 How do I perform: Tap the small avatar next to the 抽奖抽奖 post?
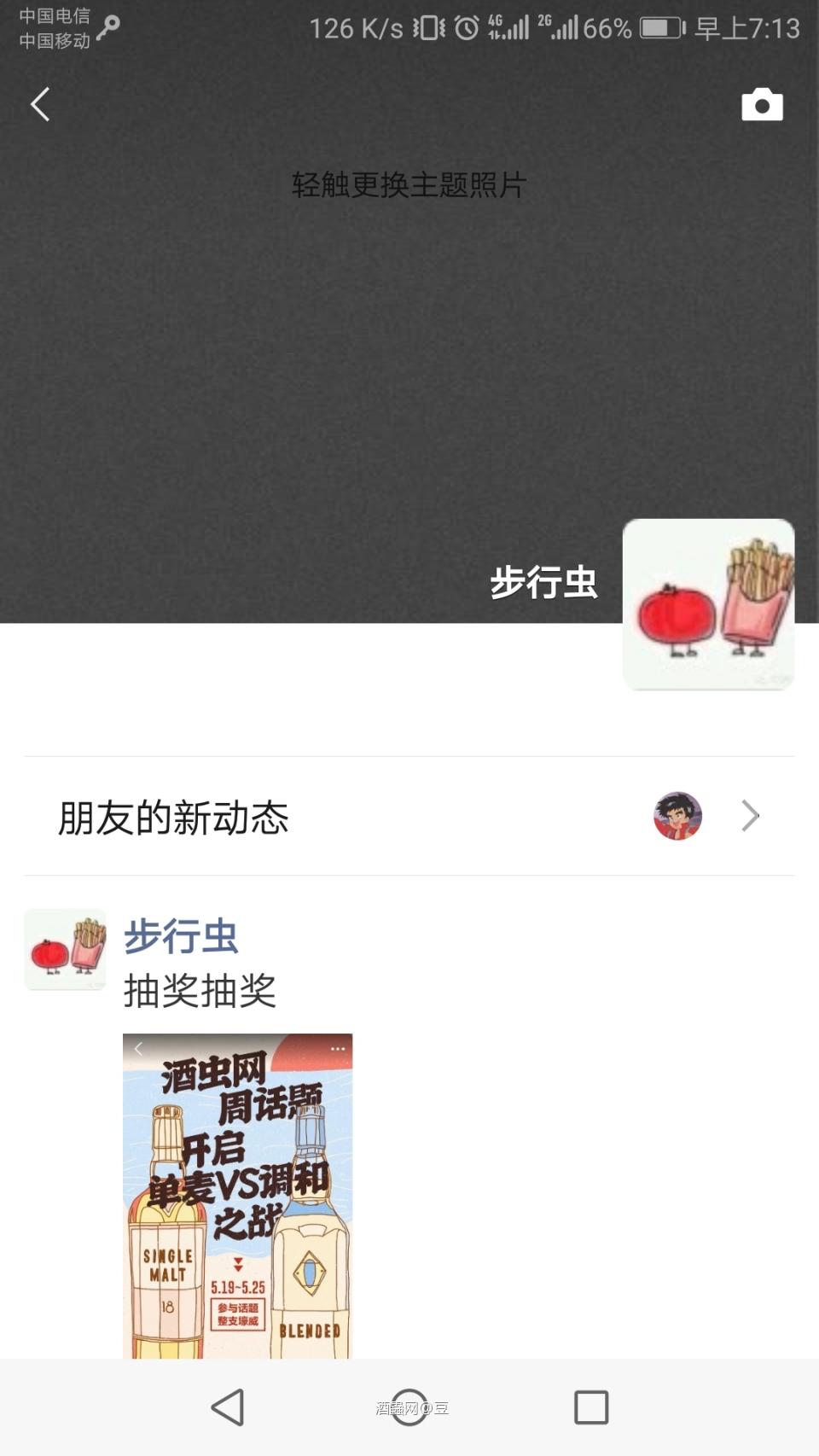coord(65,950)
